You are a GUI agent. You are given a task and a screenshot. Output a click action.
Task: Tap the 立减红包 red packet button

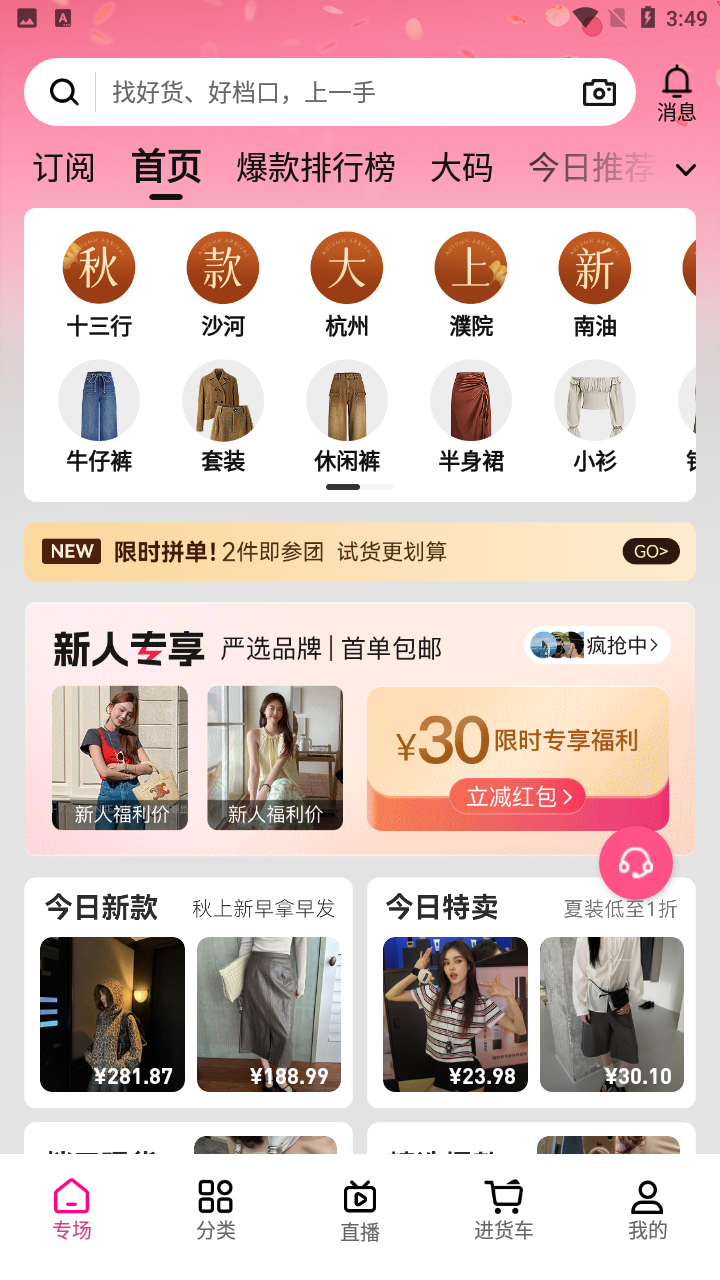coord(517,796)
